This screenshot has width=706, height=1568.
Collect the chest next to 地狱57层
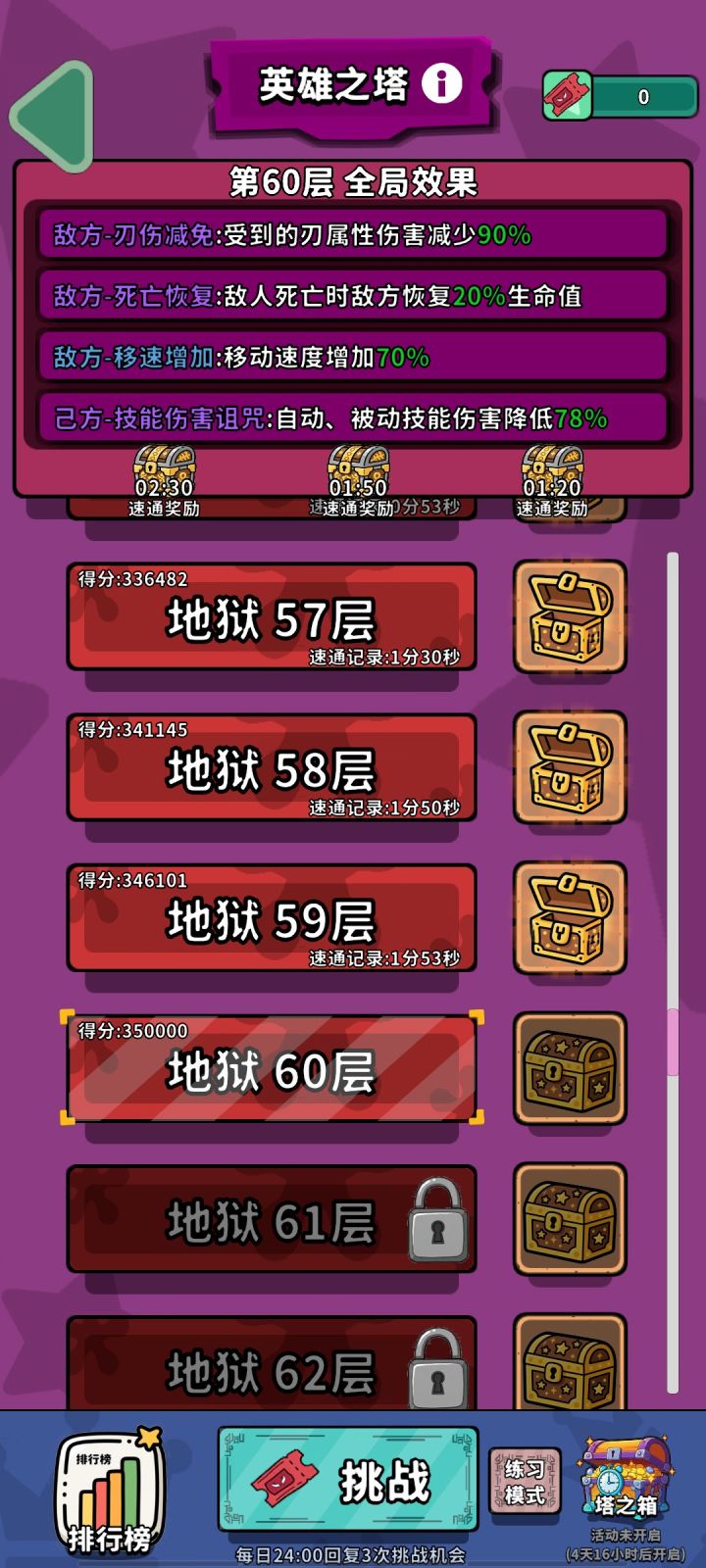tap(569, 617)
